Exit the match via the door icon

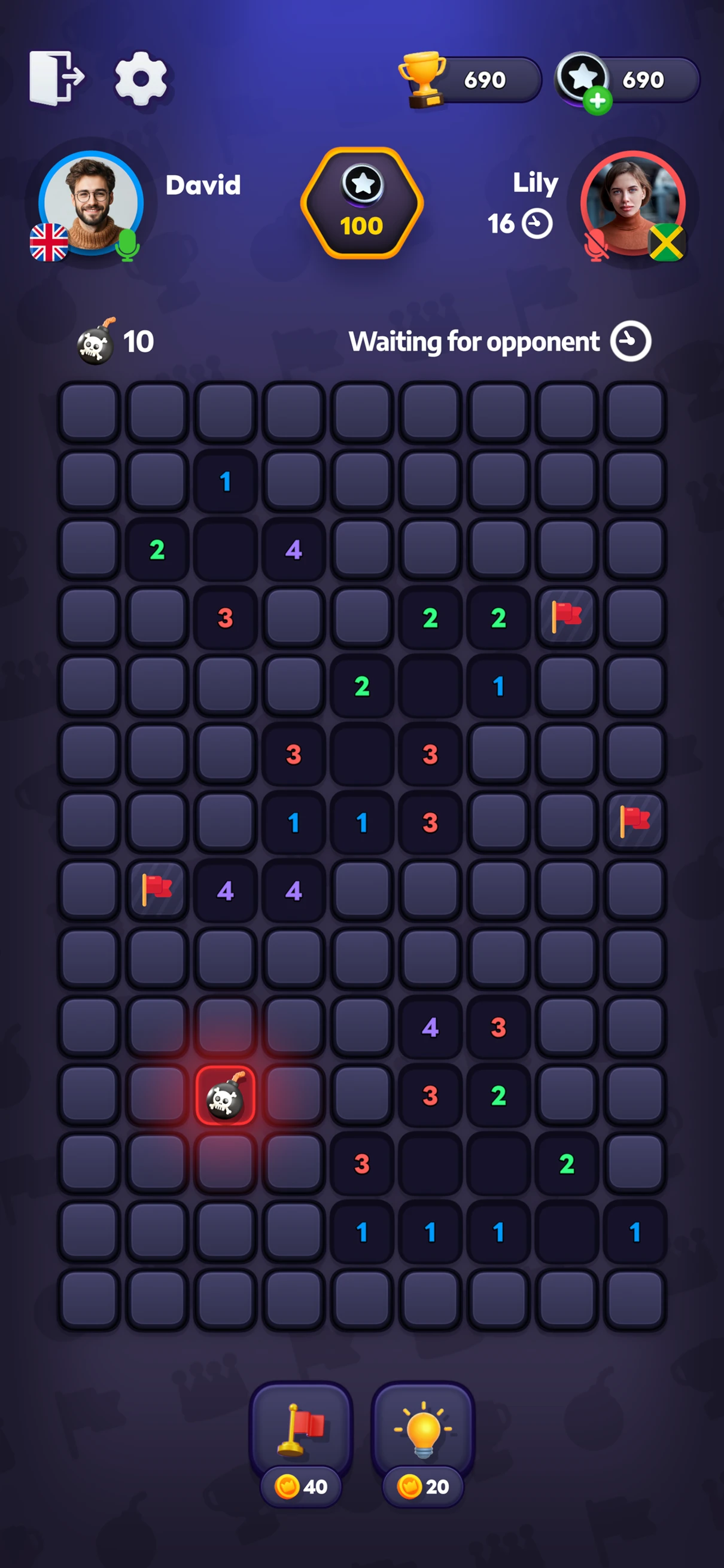tap(56, 78)
